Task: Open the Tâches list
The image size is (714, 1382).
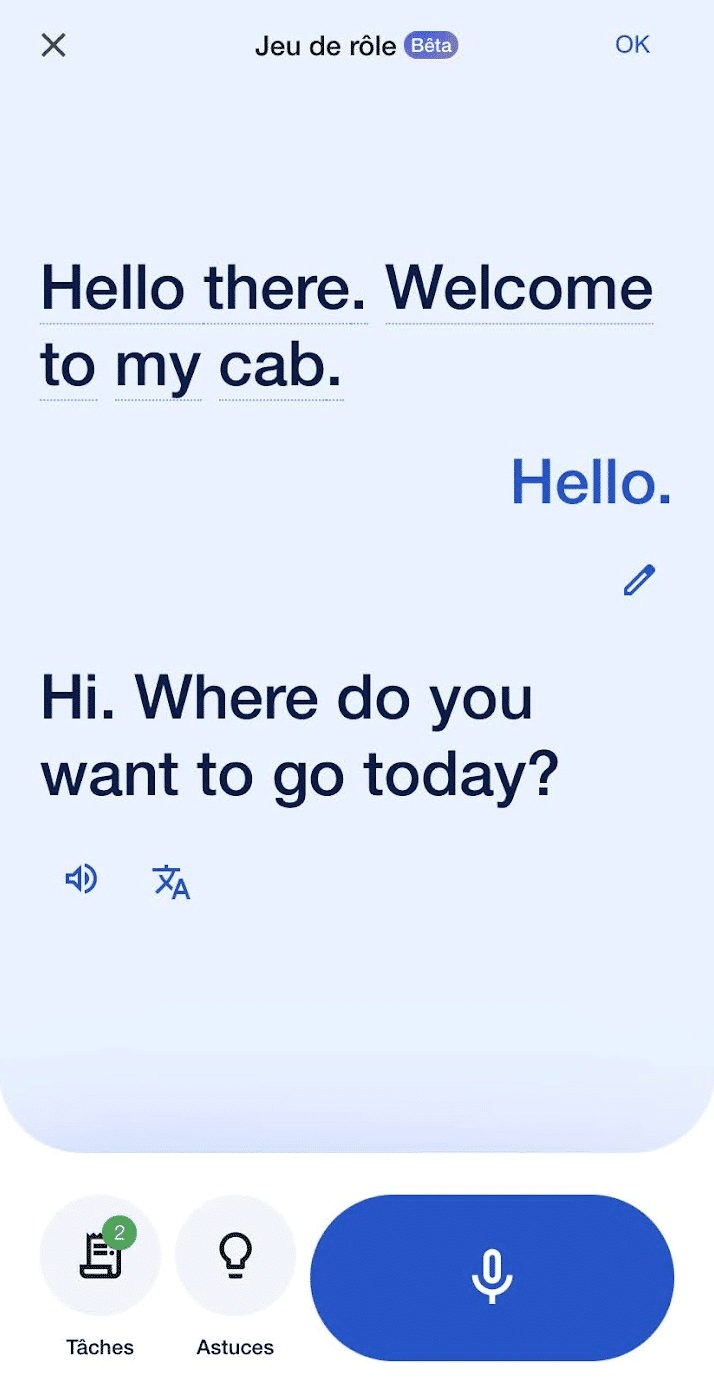Action: pos(100,1256)
